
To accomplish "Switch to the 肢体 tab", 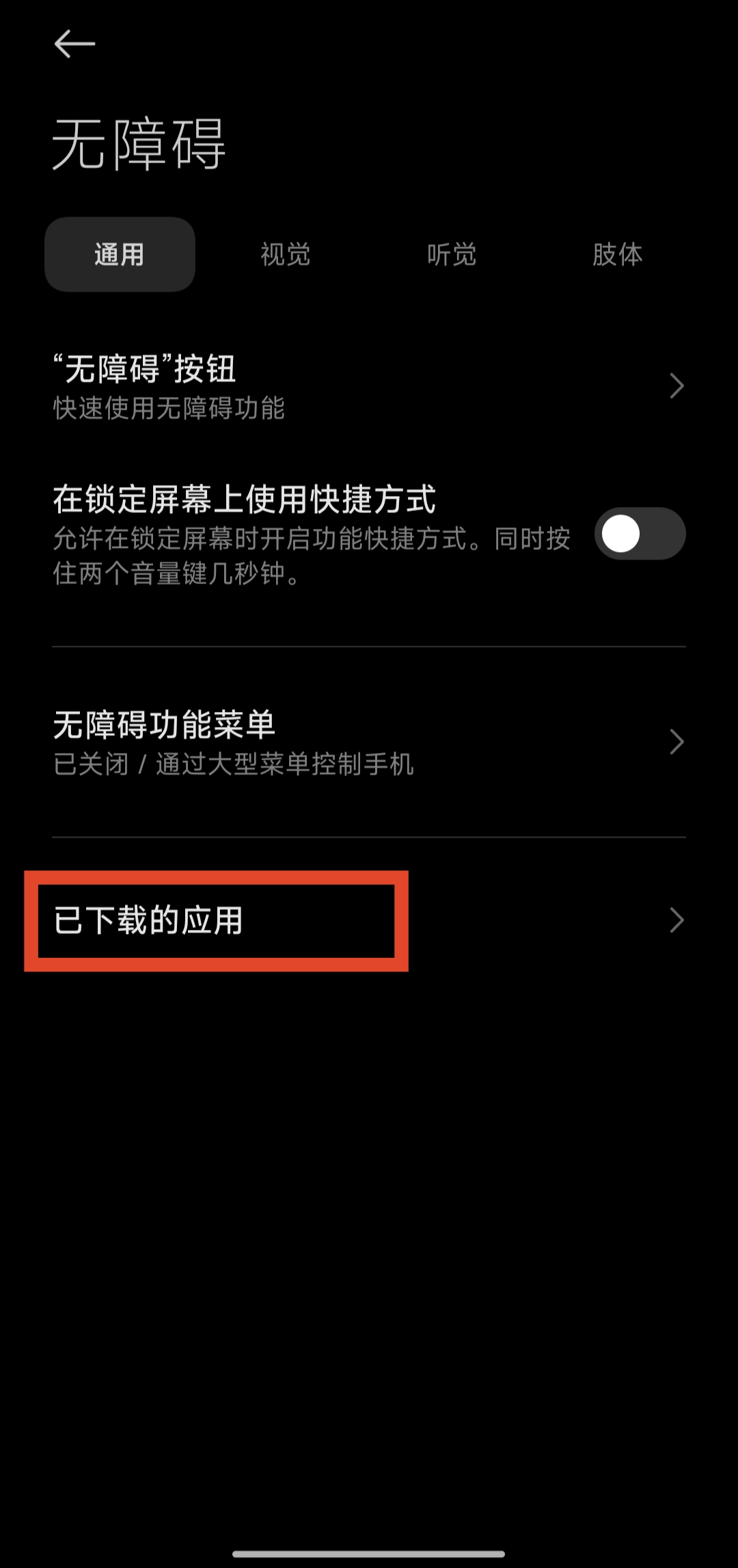I will click(618, 255).
